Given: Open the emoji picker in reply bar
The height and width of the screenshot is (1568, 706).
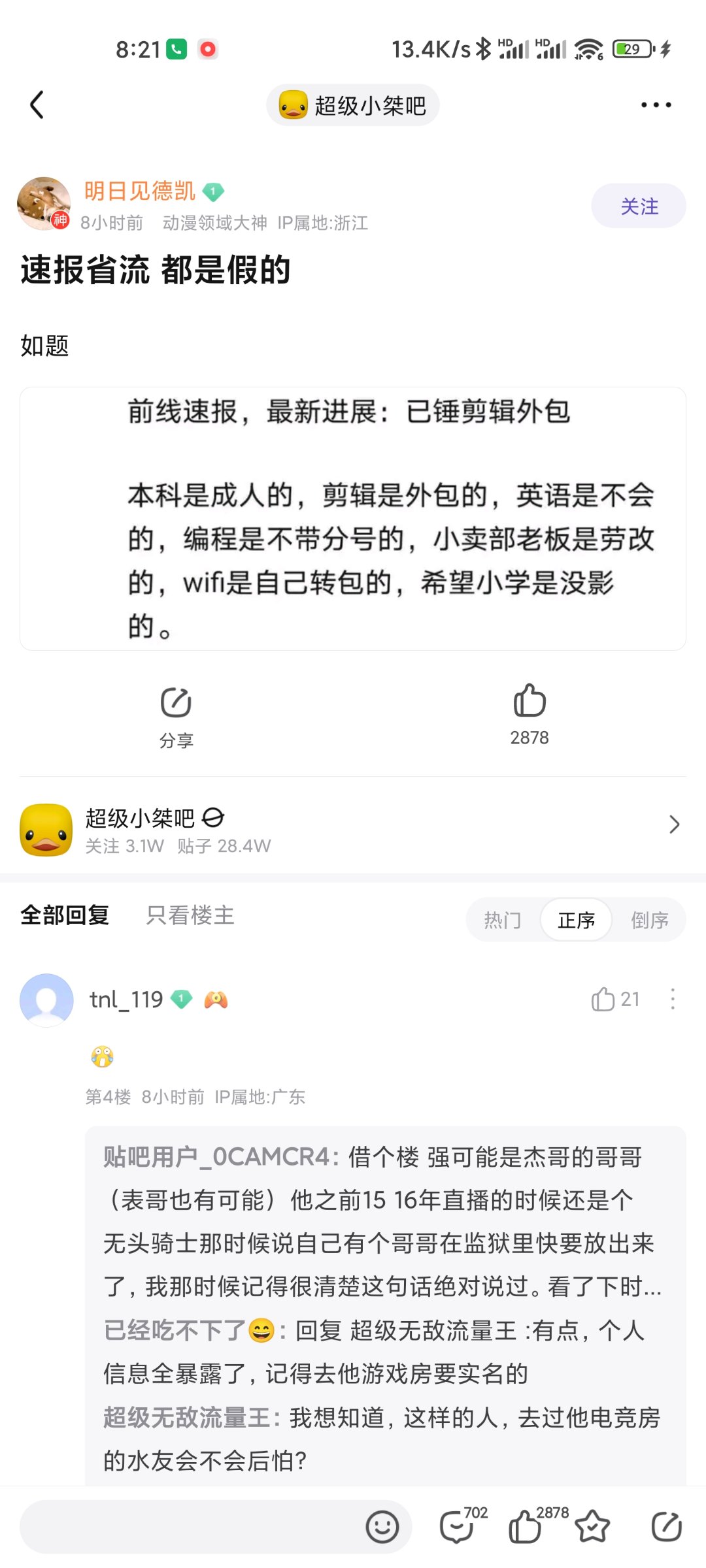Looking at the screenshot, I should pyautogui.click(x=382, y=1527).
